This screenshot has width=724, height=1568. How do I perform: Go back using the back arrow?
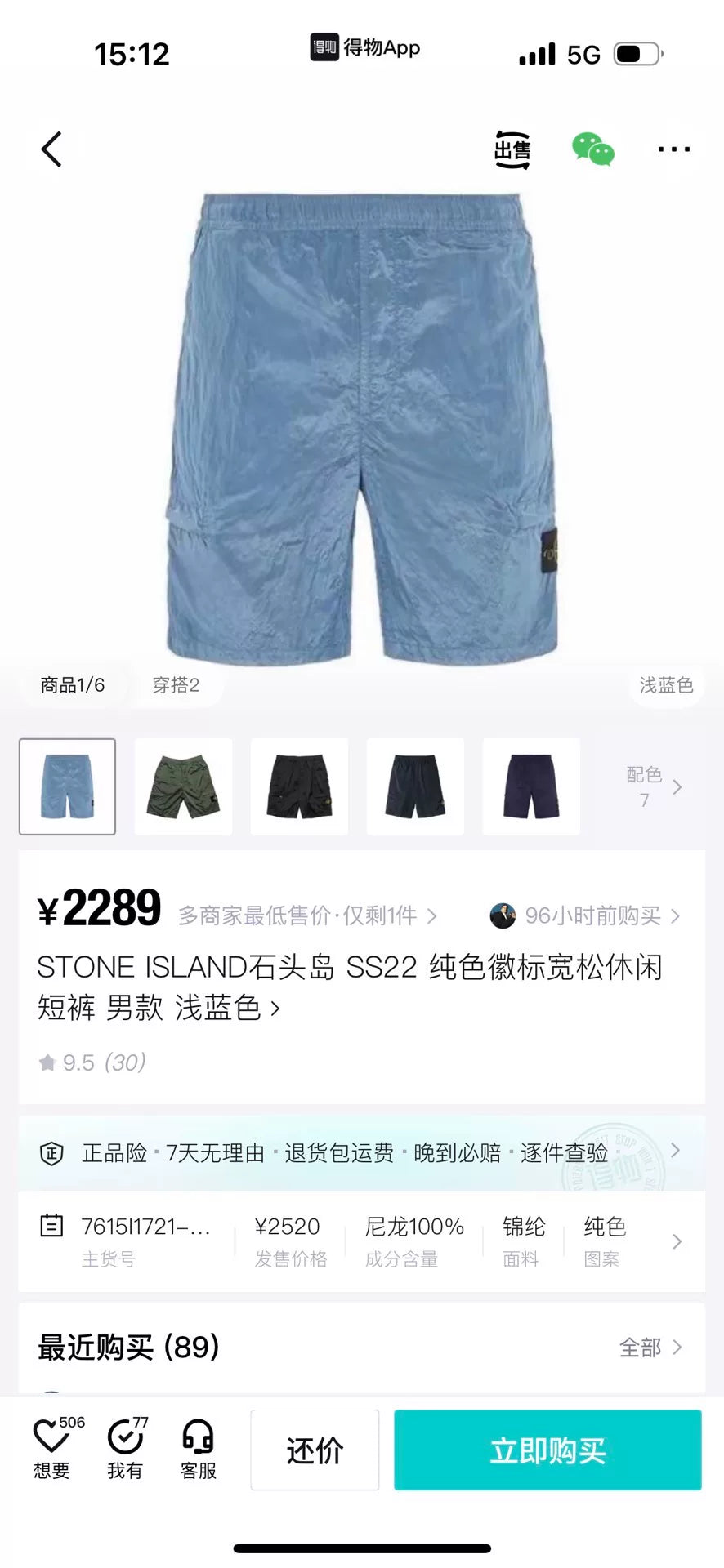coord(51,149)
